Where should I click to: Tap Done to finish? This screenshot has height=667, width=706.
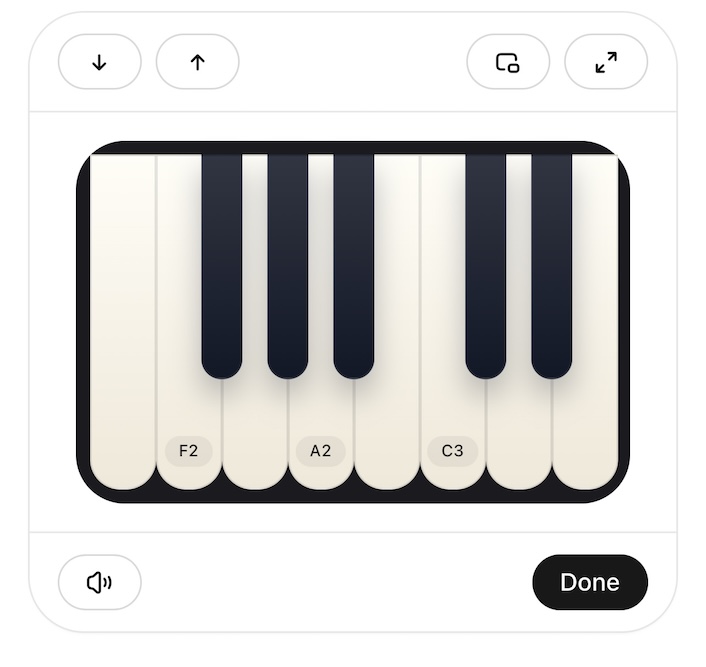[589, 582]
